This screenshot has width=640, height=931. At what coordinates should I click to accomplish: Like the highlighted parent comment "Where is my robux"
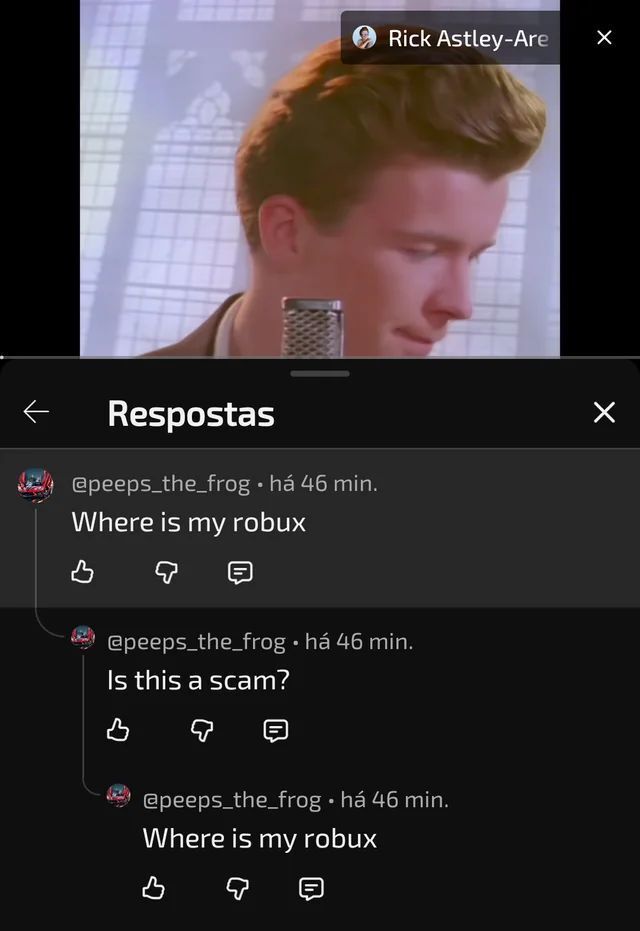(x=83, y=572)
